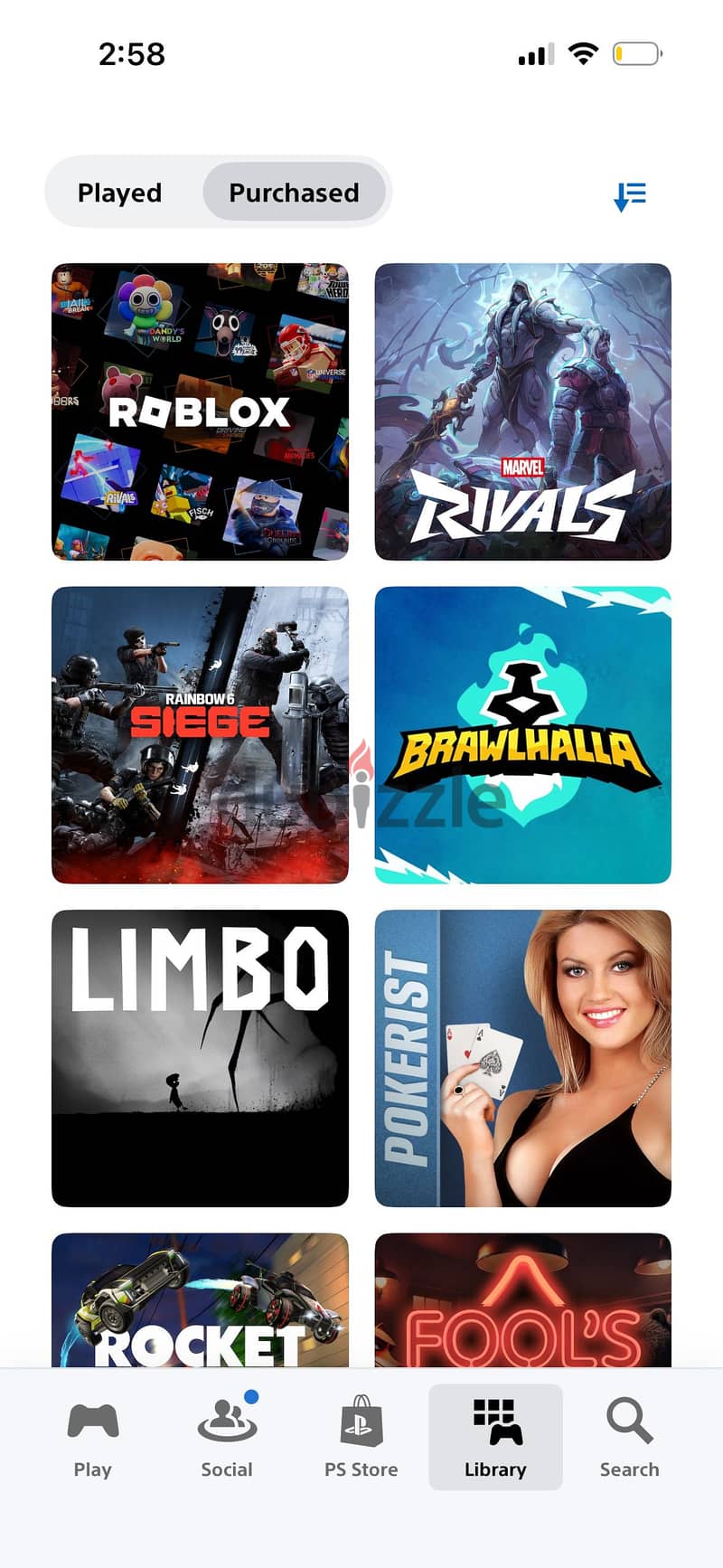723x1568 pixels.
Task: Open the Fool's game tile
Action: coord(522,1300)
